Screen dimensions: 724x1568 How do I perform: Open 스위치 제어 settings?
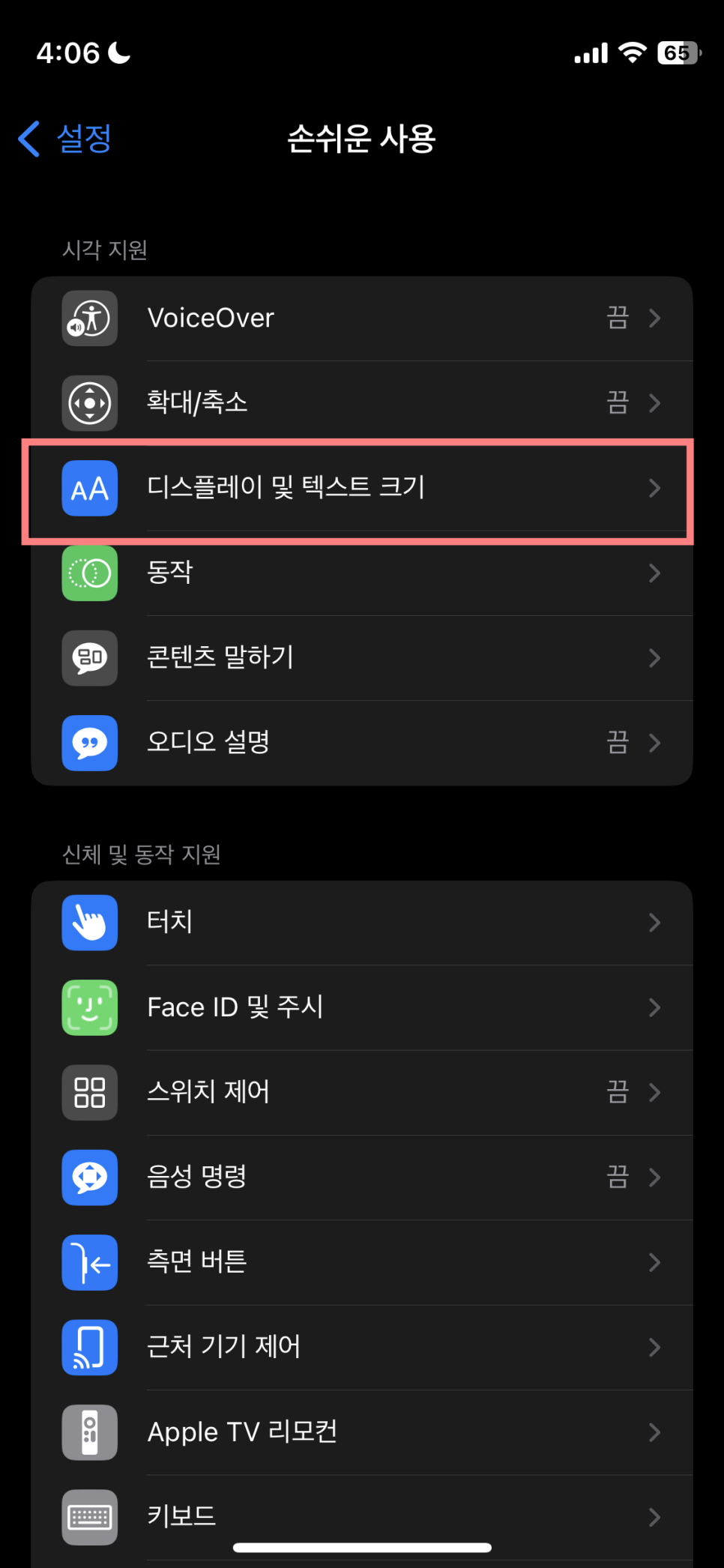361,1091
